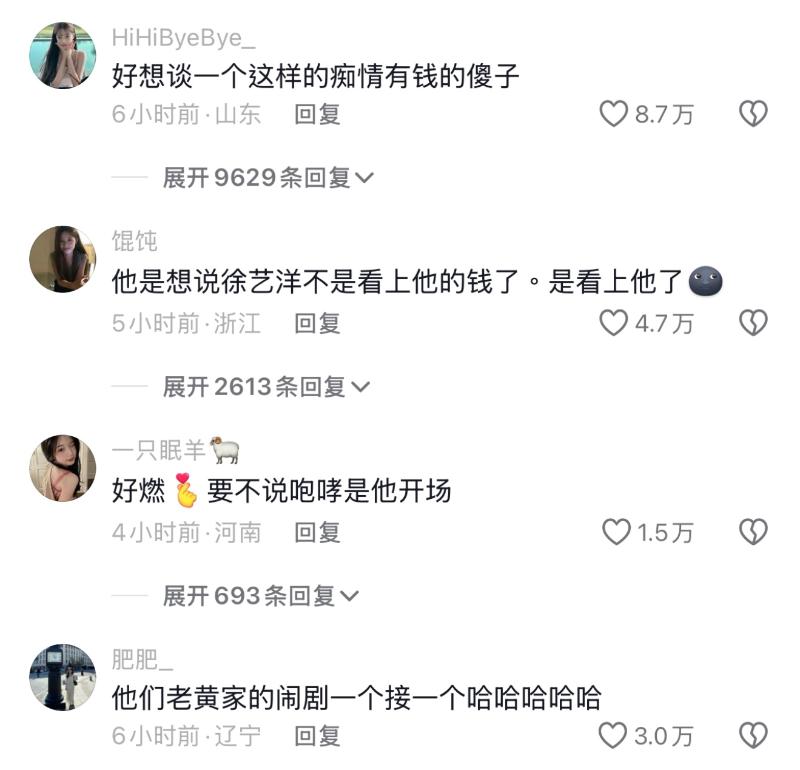Open HiHiByeBye_'s profile avatar
The height and width of the screenshot is (770, 800).
pyautogui.click(x=63, y=55)
